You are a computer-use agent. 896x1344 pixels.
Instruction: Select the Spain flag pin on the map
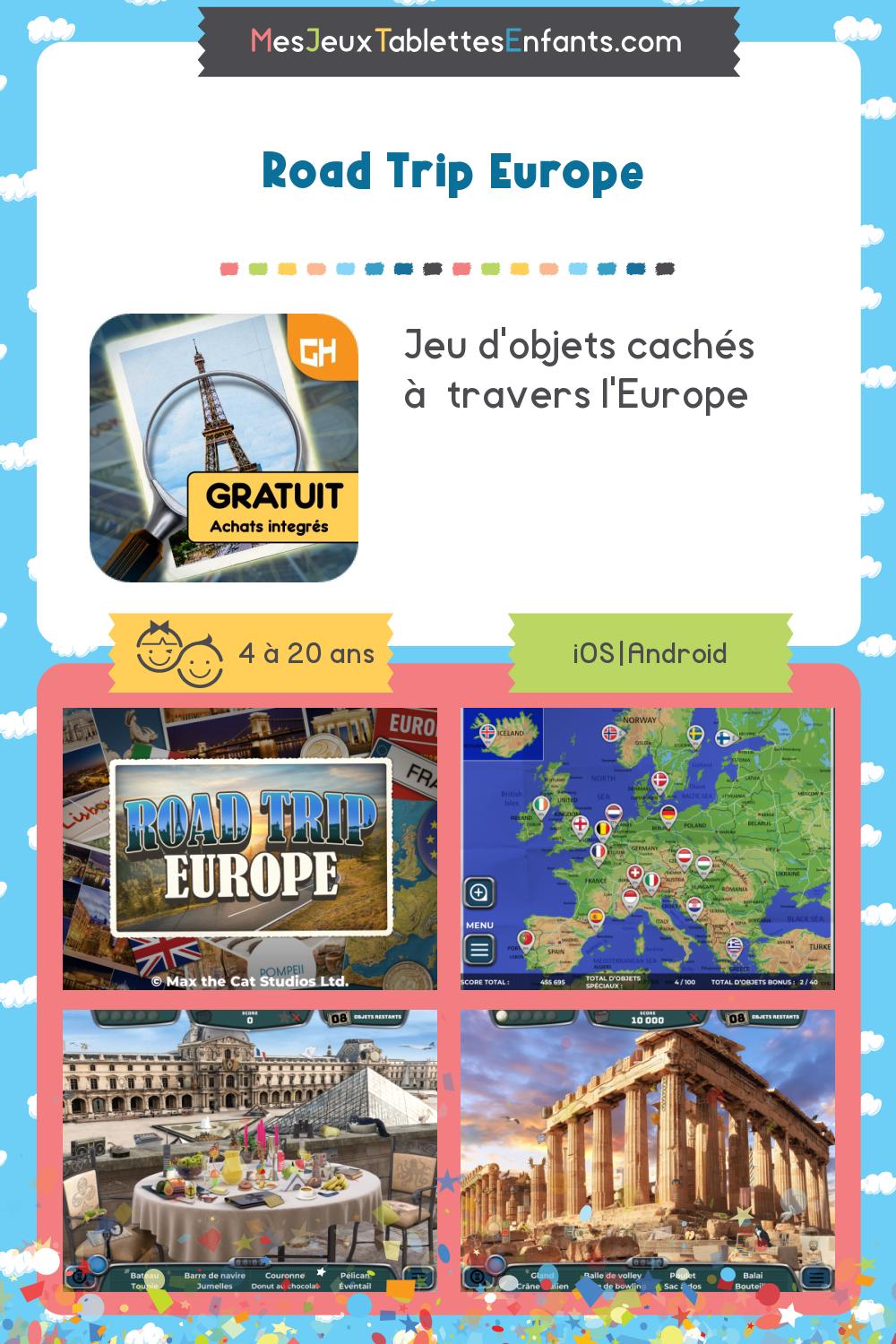click(x=596, y=918)
